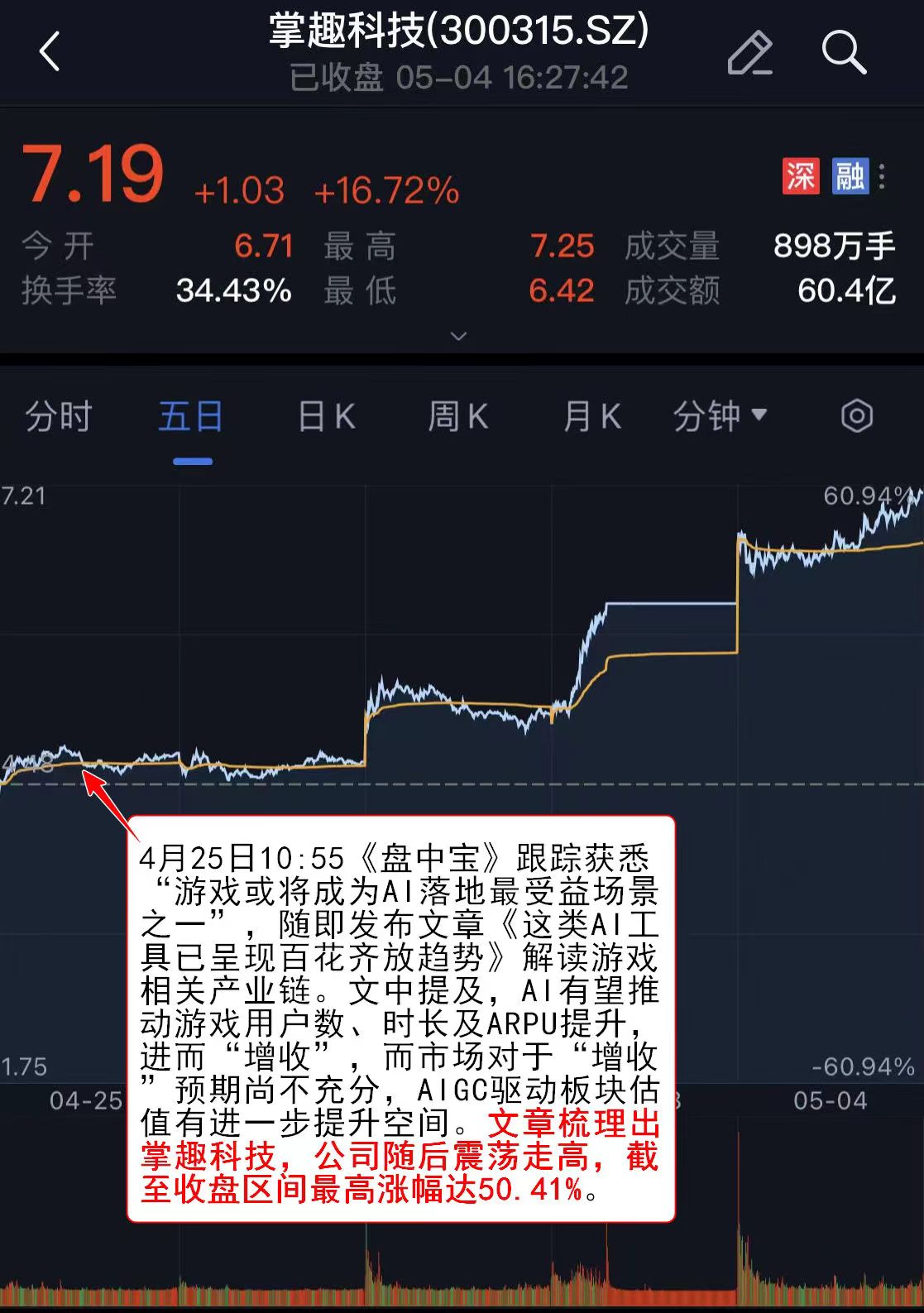Open the 分钟 interval dropdown
The image size is (924, 1313).
click(720, 416)
